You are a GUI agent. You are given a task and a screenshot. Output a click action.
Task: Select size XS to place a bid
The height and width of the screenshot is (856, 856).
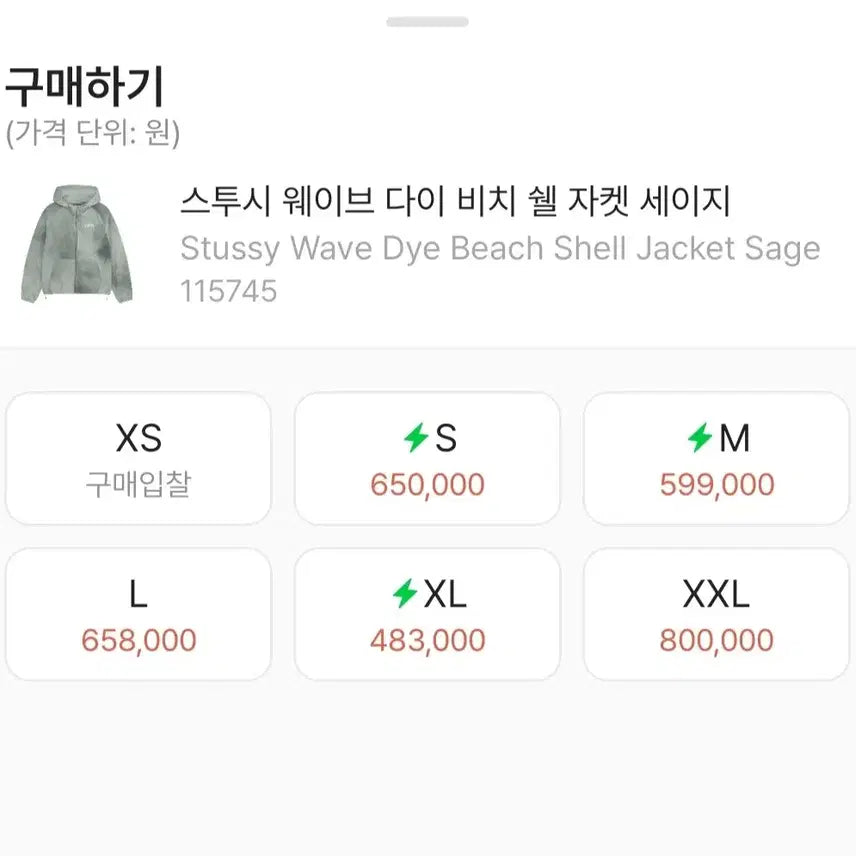[138, 459]
